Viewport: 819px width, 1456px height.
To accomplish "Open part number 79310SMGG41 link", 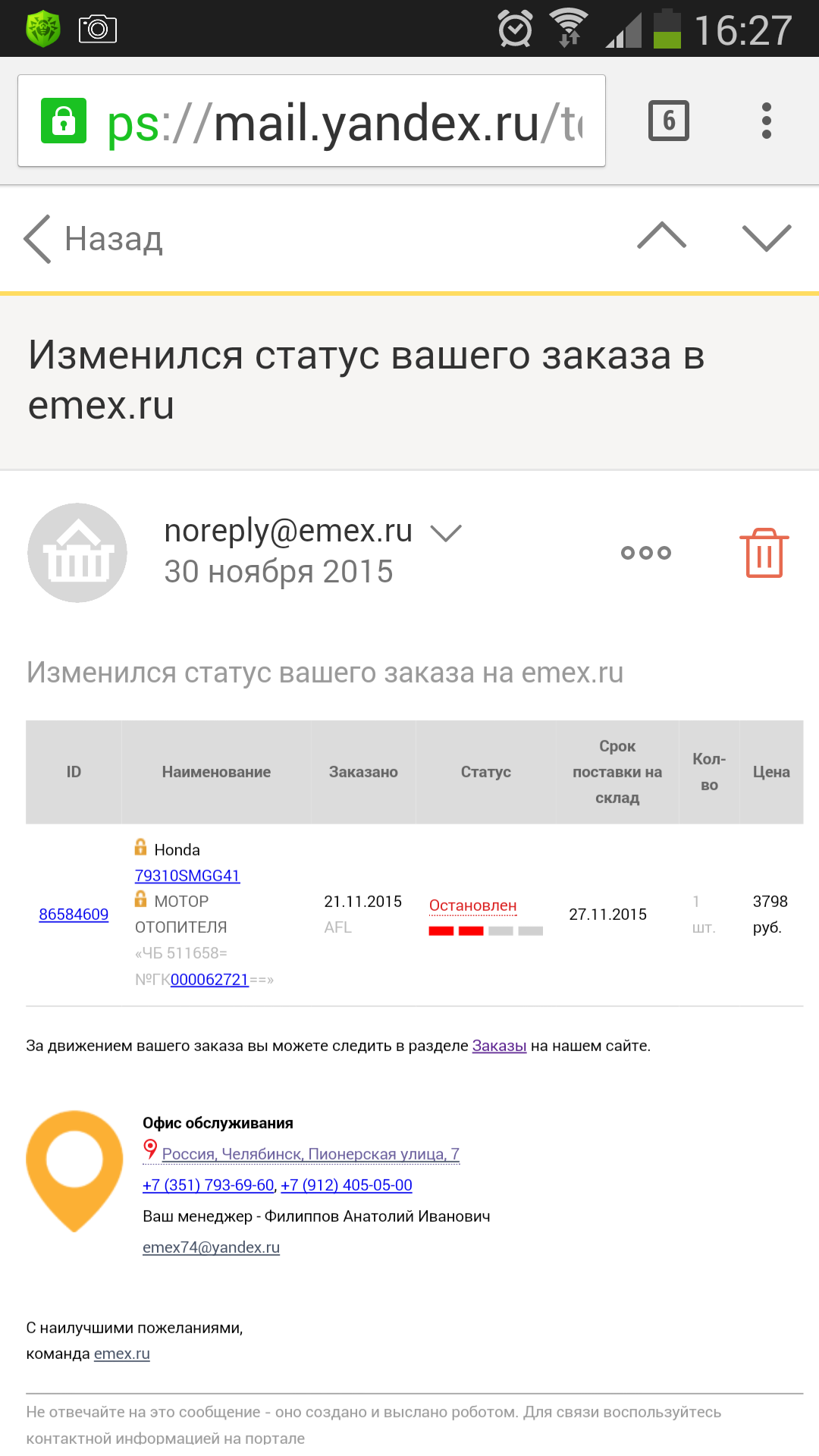I will pyautogui.click(x=187, y=876).
